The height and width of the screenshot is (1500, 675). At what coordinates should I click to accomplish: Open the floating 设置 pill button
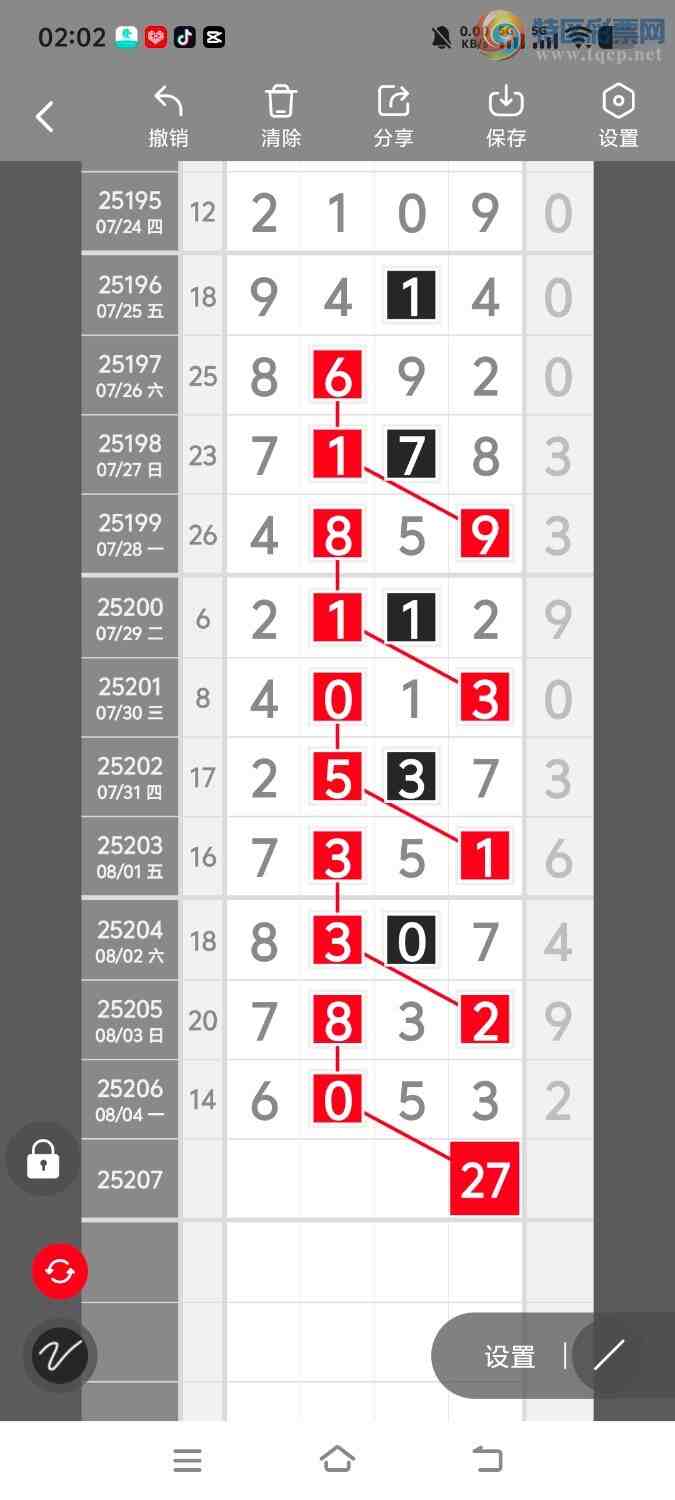pos(510,1356)
